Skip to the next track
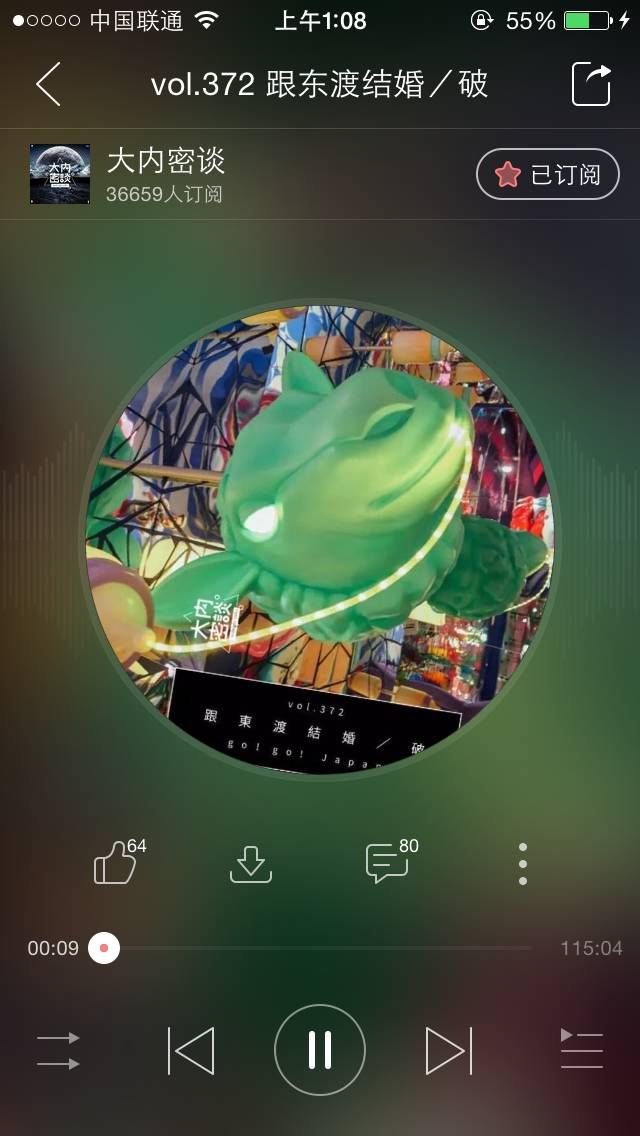 pos(449,1050)
